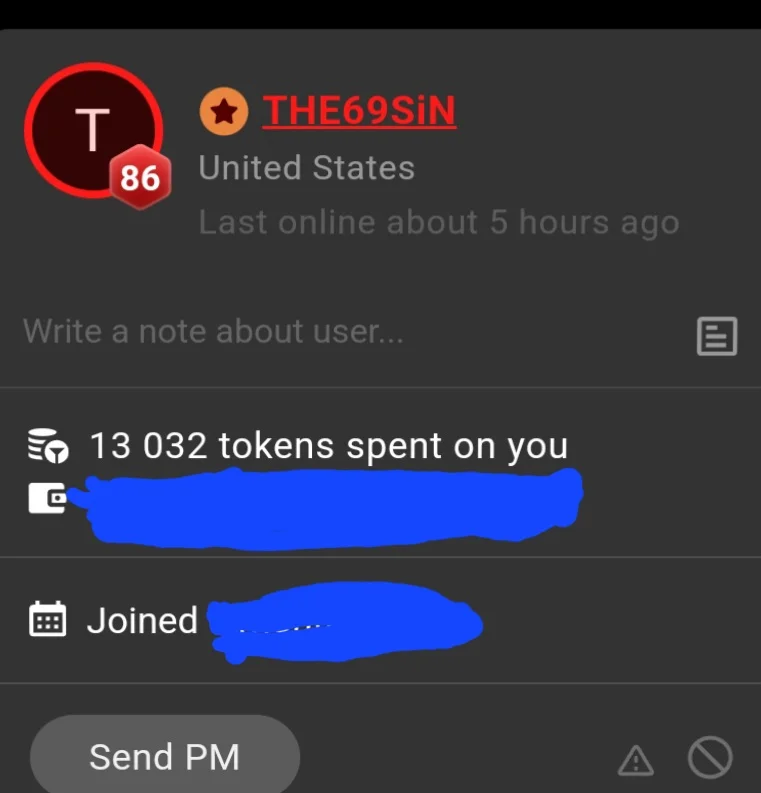Open the note icon beside the note field

point(716,336)
